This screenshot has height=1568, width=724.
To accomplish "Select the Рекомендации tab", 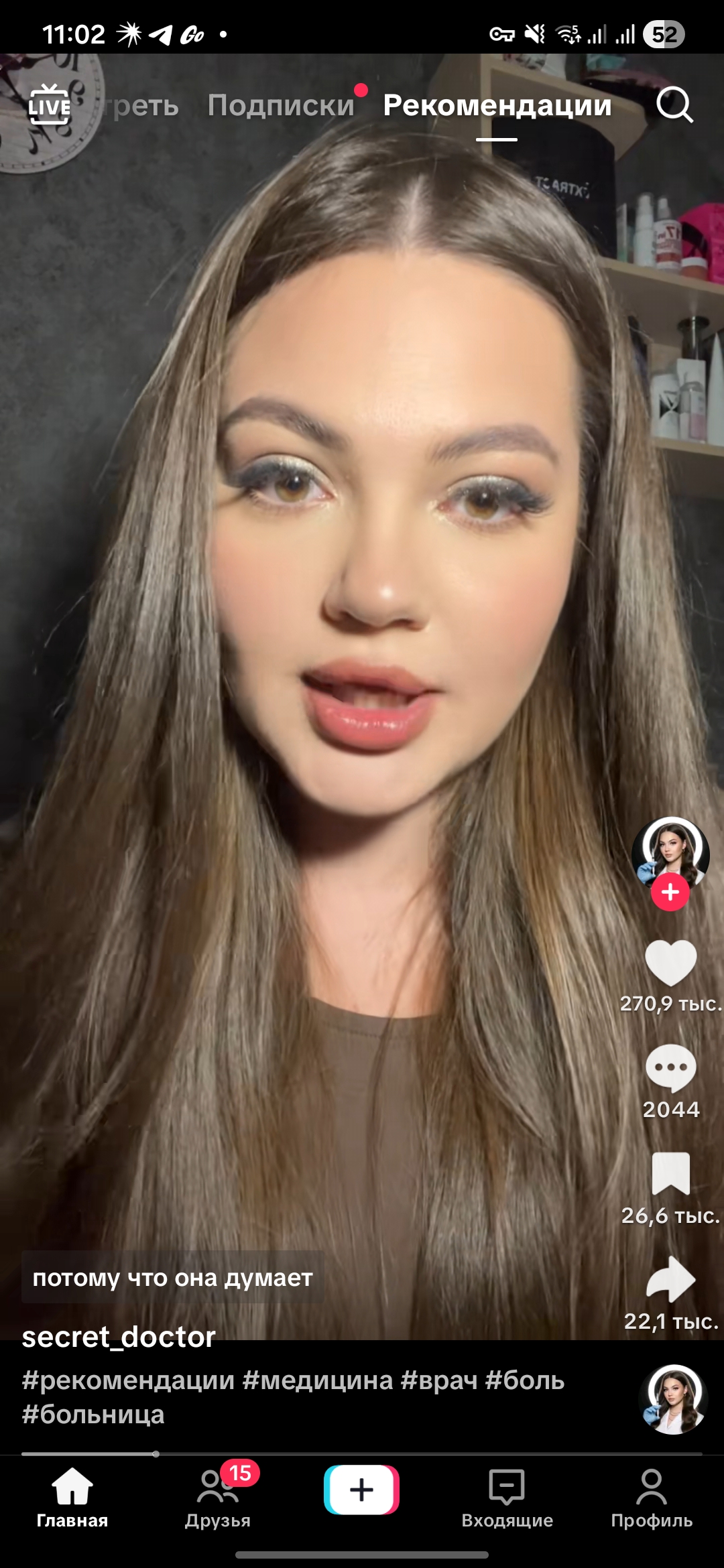I will [x=497, y=105].
